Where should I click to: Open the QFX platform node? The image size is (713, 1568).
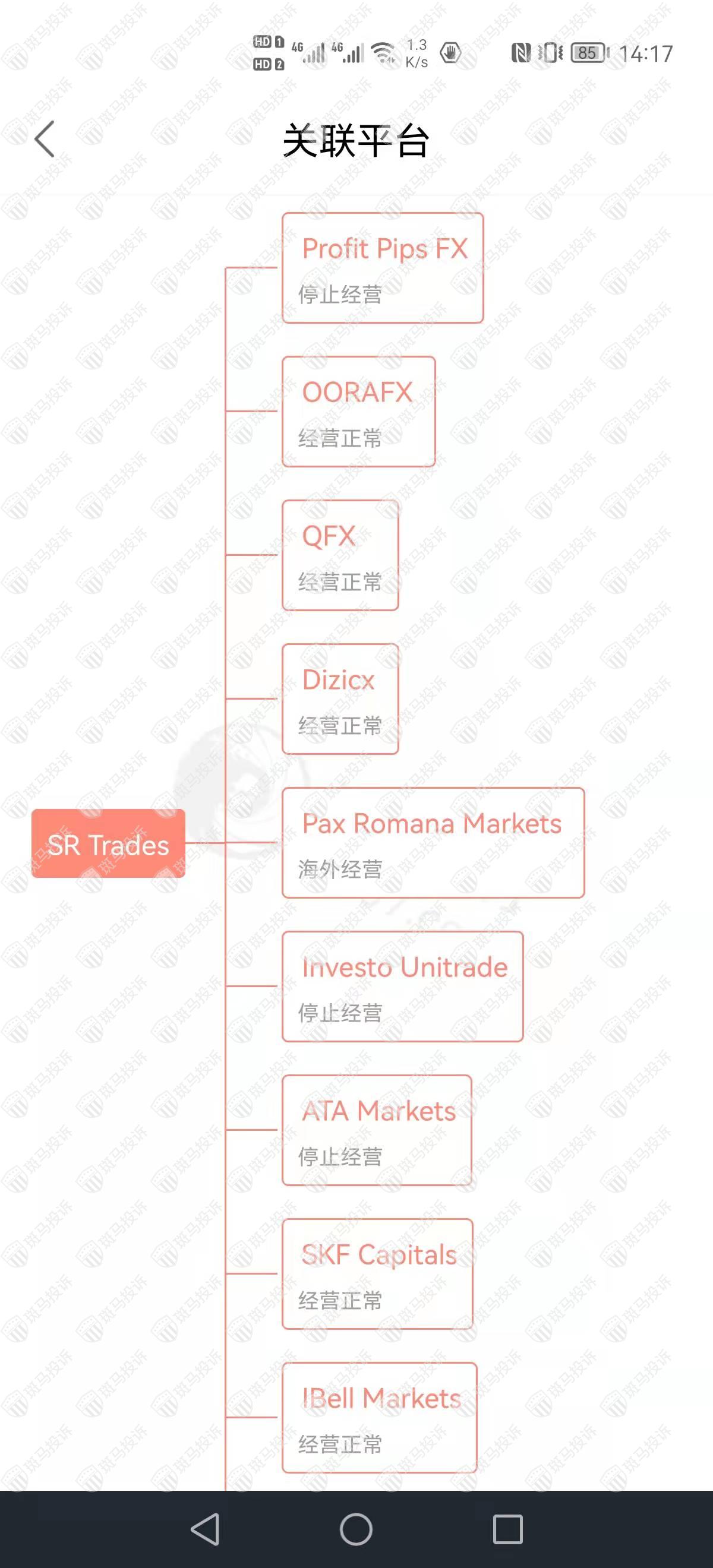tap(340, 555)
